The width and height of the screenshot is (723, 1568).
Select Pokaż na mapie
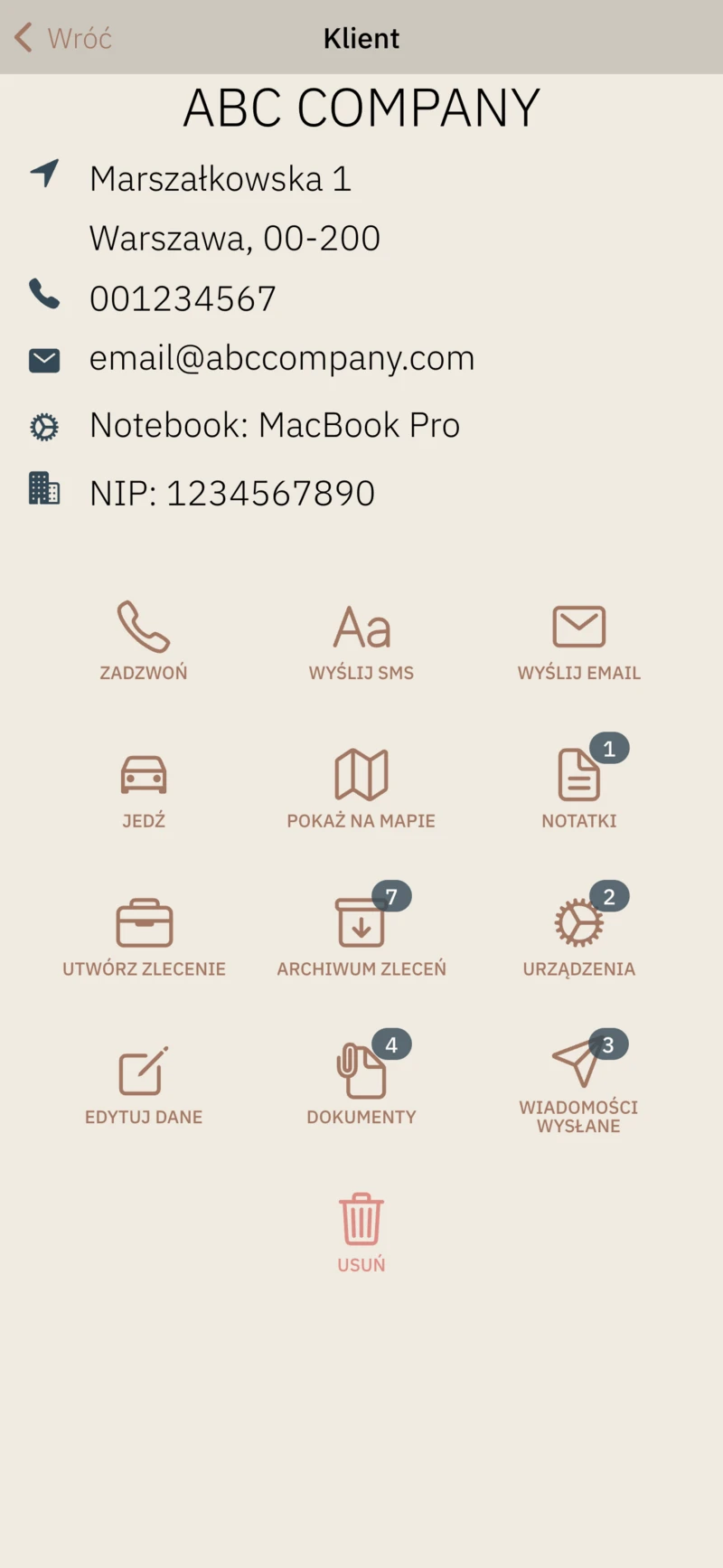pos(361,788)
